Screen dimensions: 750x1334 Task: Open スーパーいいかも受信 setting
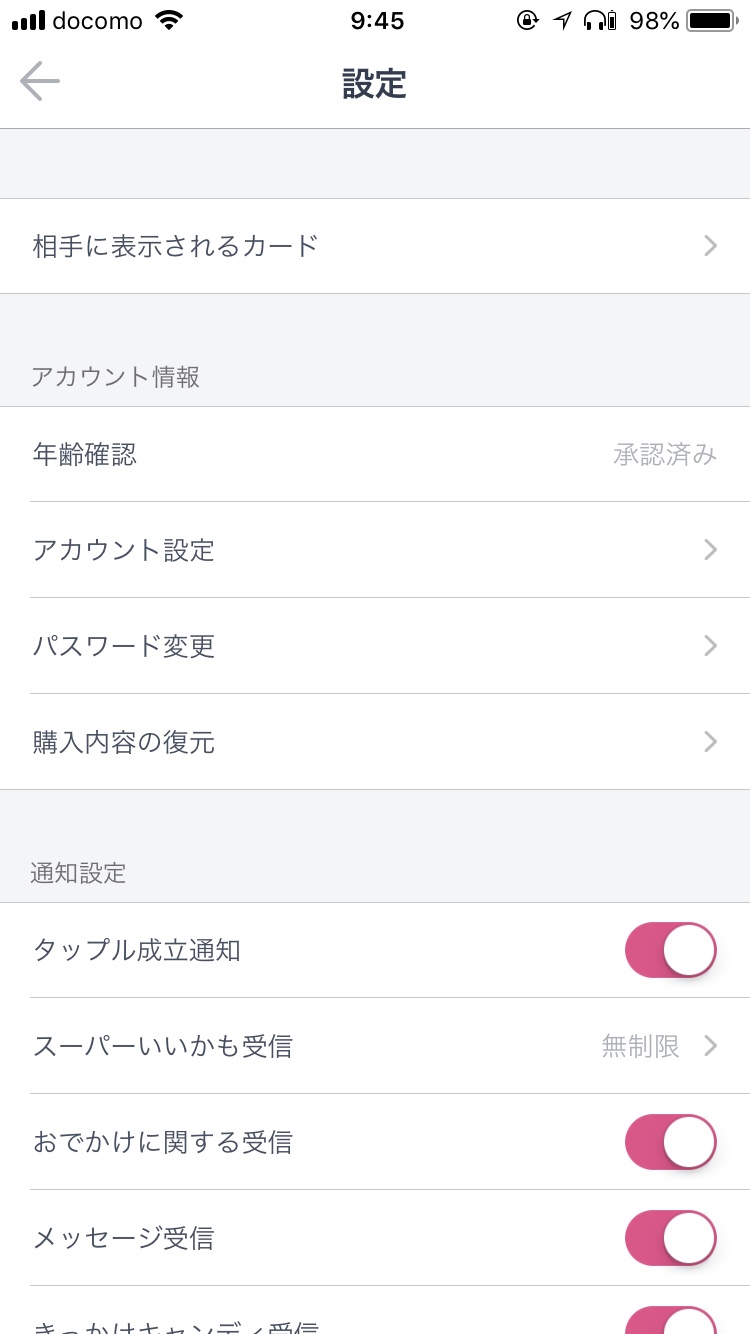click(375, 1046)
